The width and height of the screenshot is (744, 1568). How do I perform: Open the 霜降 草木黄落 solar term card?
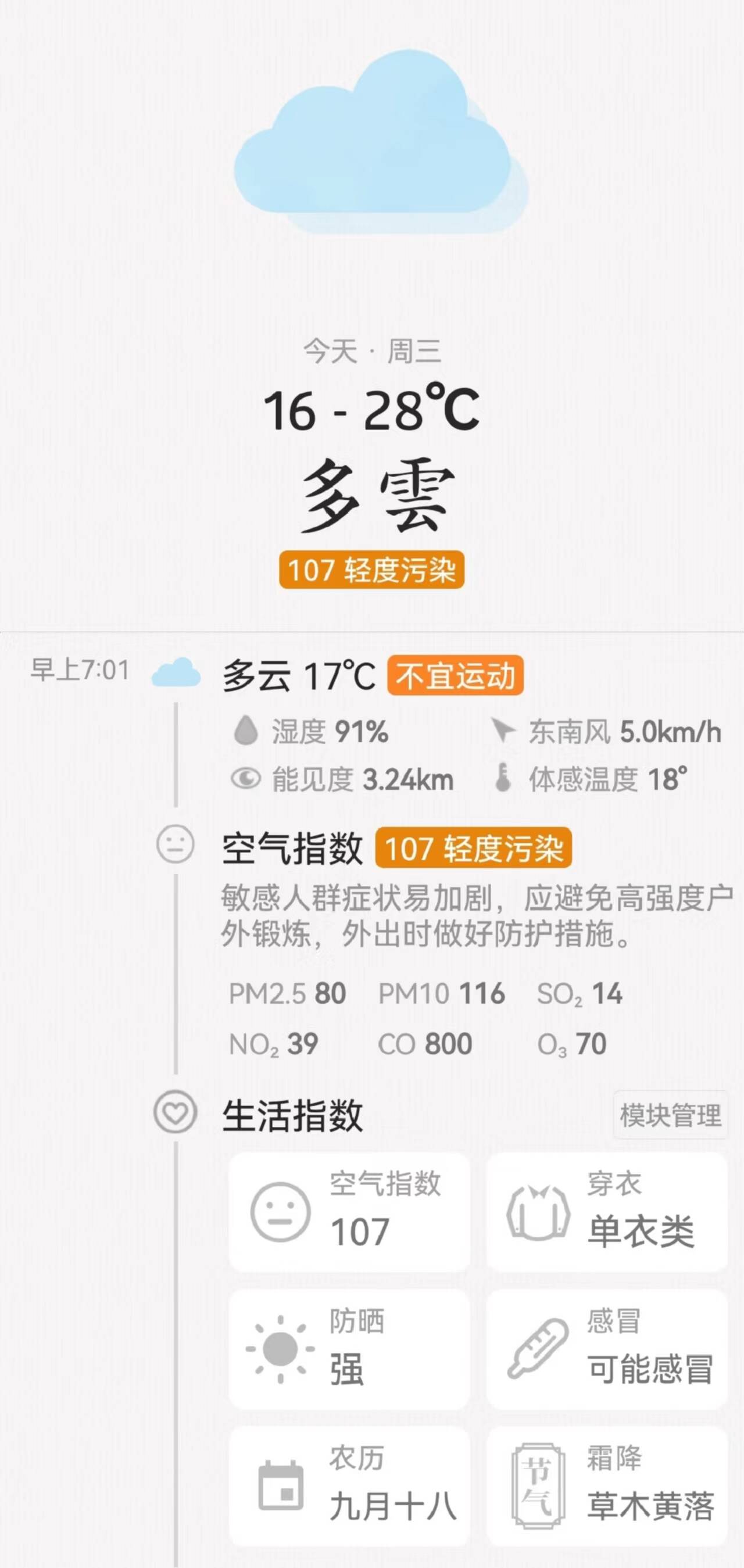tap(607, 1487)
